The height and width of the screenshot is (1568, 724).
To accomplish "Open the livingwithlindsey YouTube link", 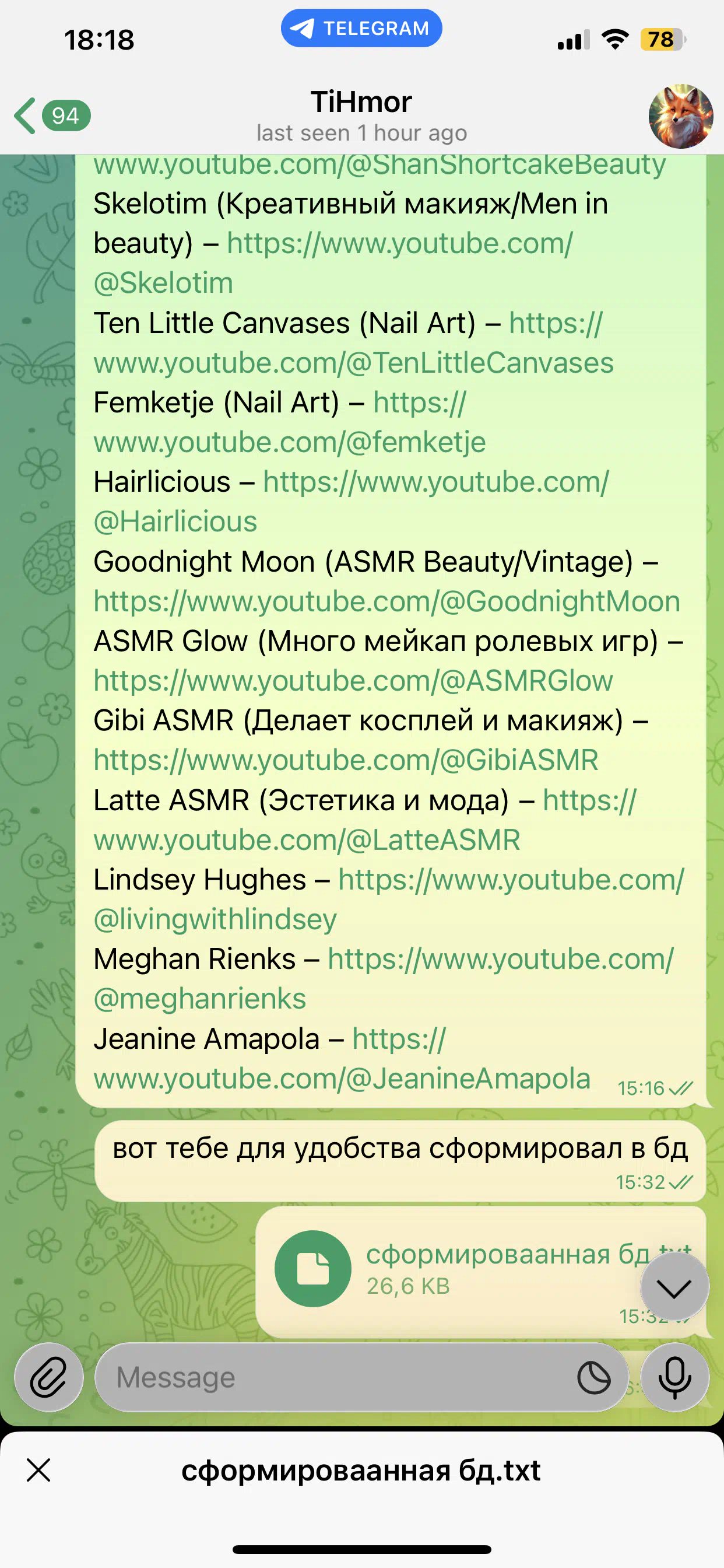I will coord(511,880).
